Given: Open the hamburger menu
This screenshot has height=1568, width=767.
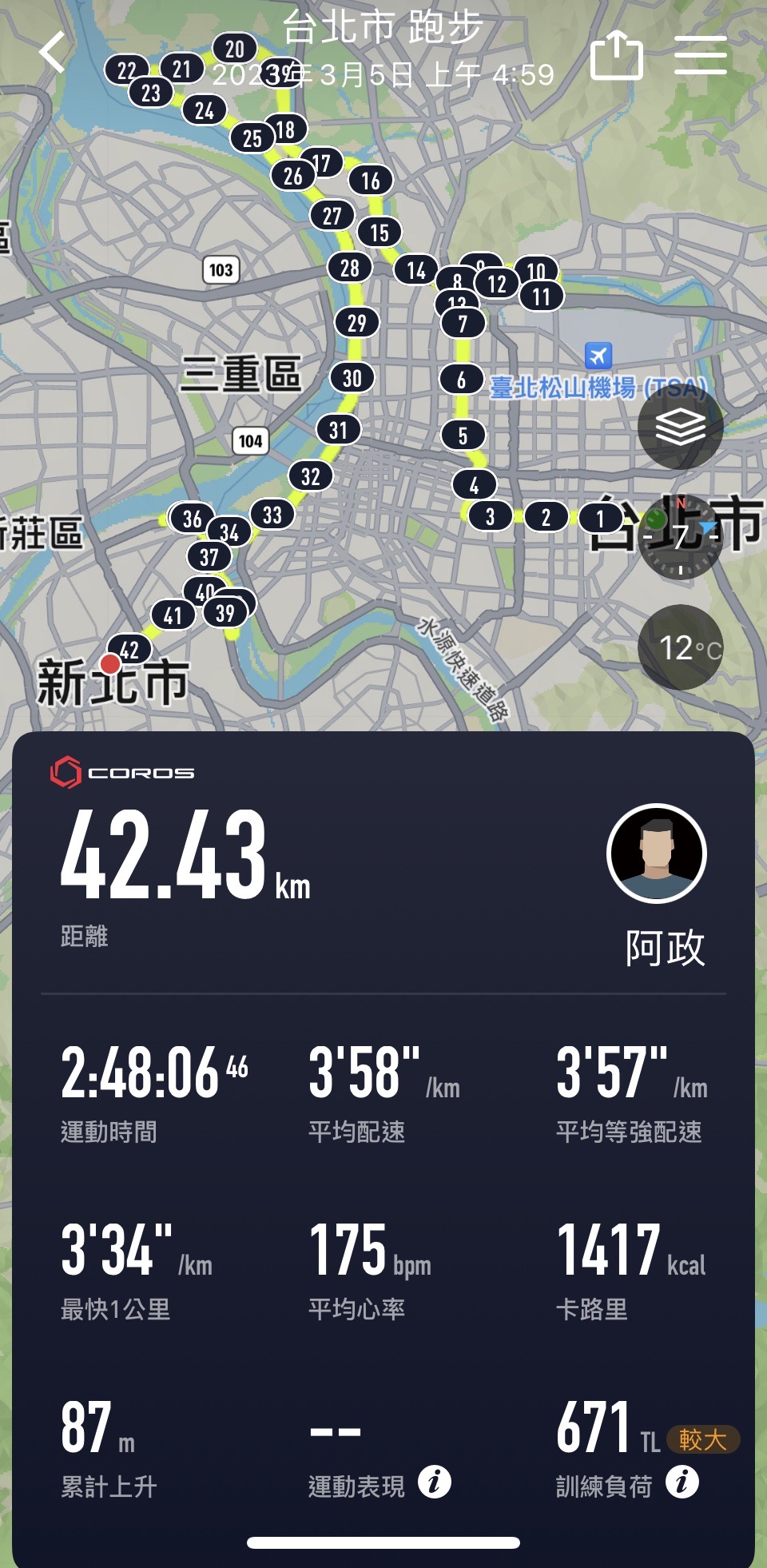Looking at the screenshot, I should pos(701,54).
